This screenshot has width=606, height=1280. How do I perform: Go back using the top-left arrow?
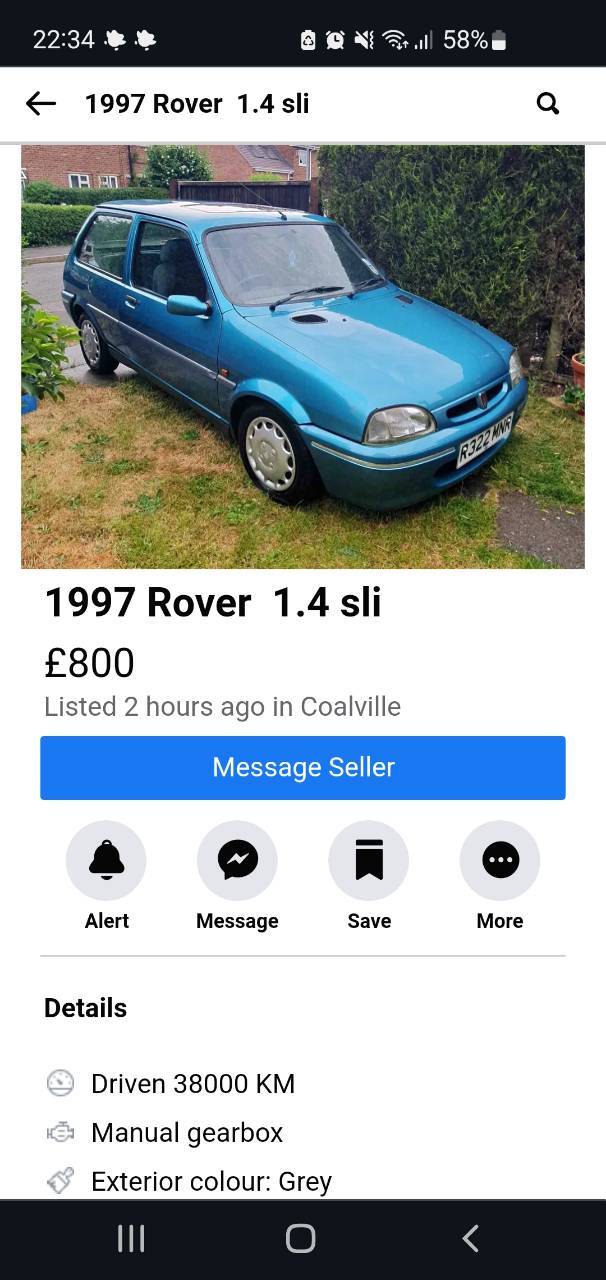41,103
